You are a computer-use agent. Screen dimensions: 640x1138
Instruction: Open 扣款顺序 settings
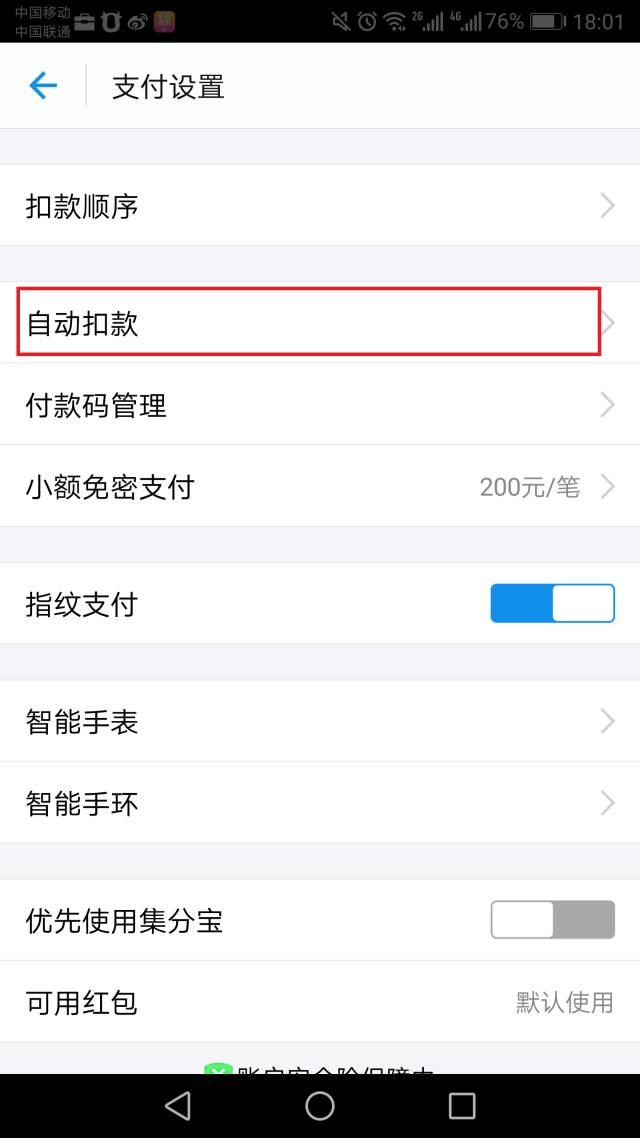320,206
